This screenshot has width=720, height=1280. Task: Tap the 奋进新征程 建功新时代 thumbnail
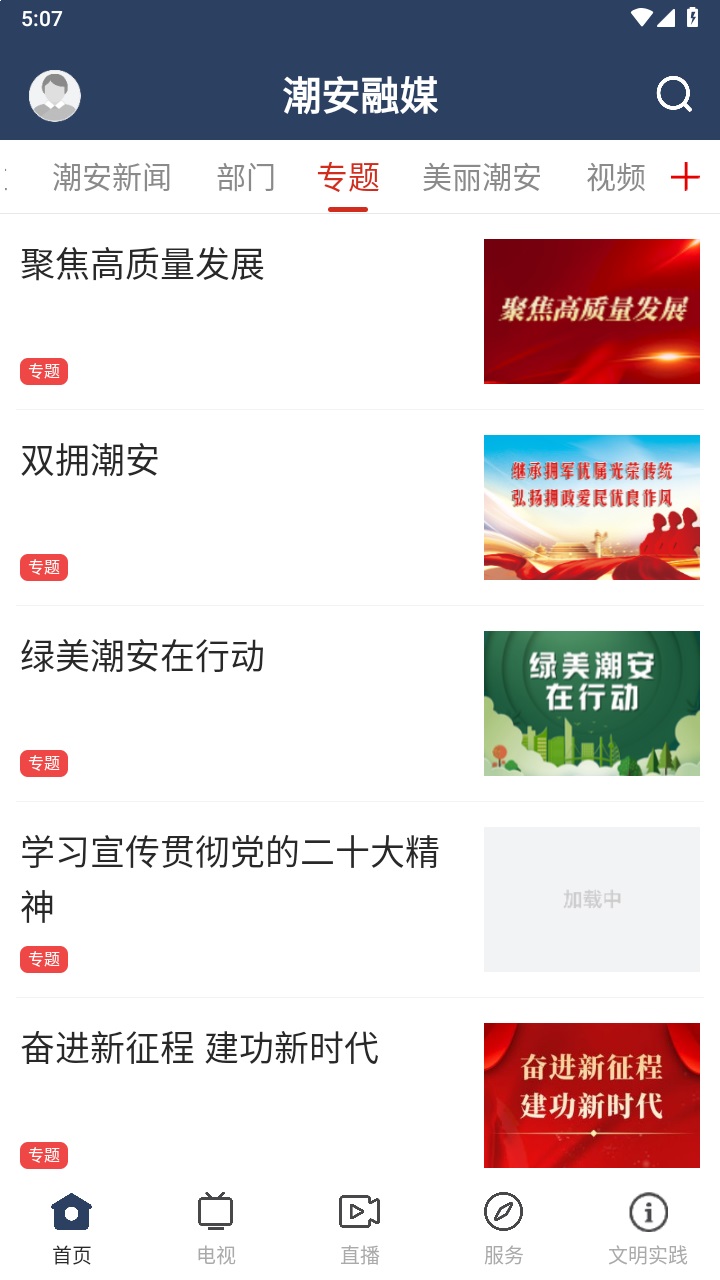591,1094
